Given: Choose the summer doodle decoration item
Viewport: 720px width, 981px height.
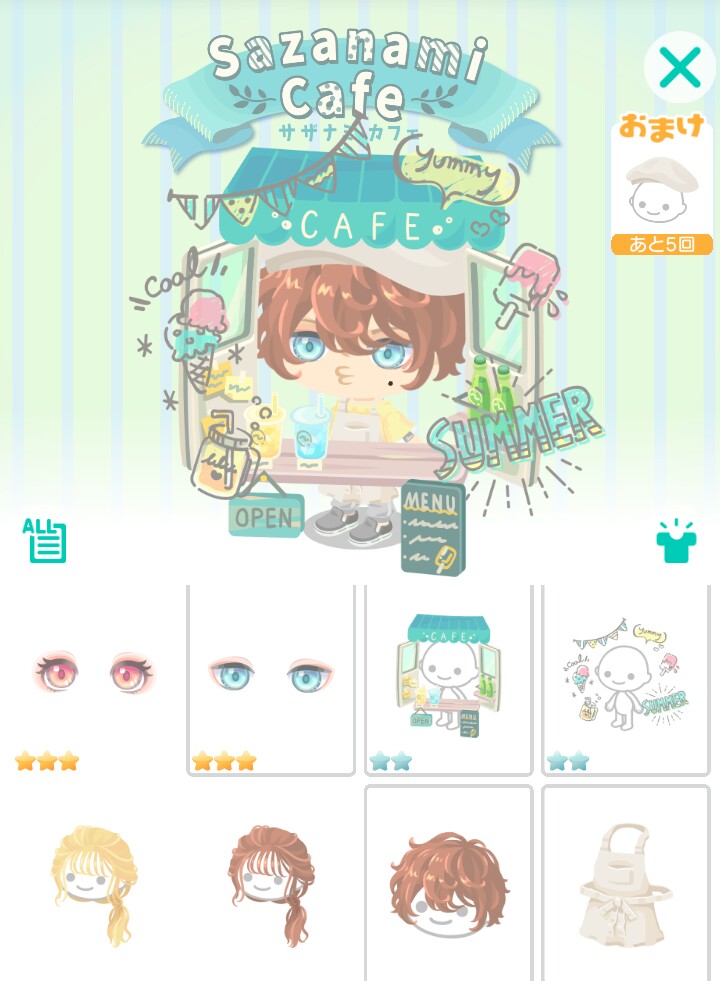Looking at the screenshot, I should [625, 678].
